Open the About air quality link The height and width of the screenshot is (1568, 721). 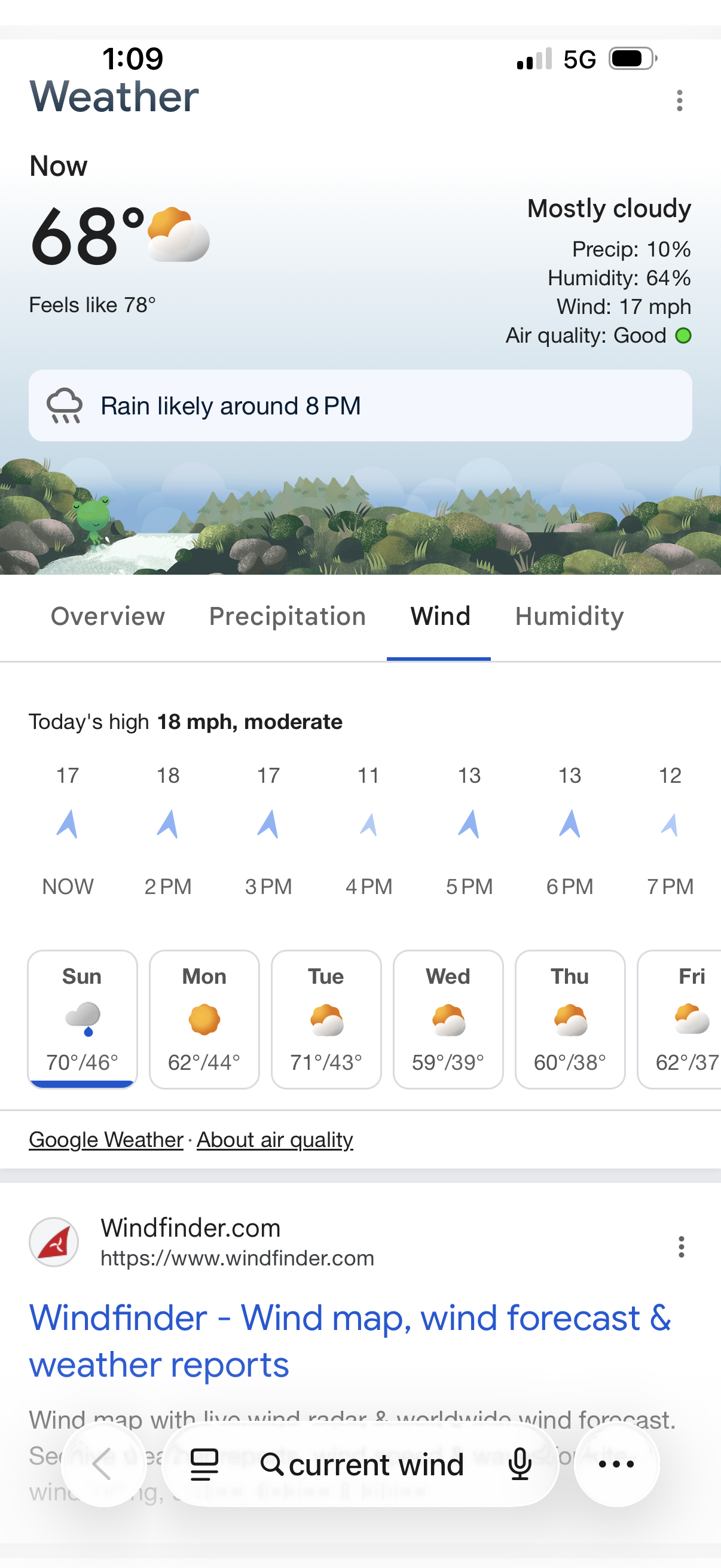click(x=274, y=1139)
